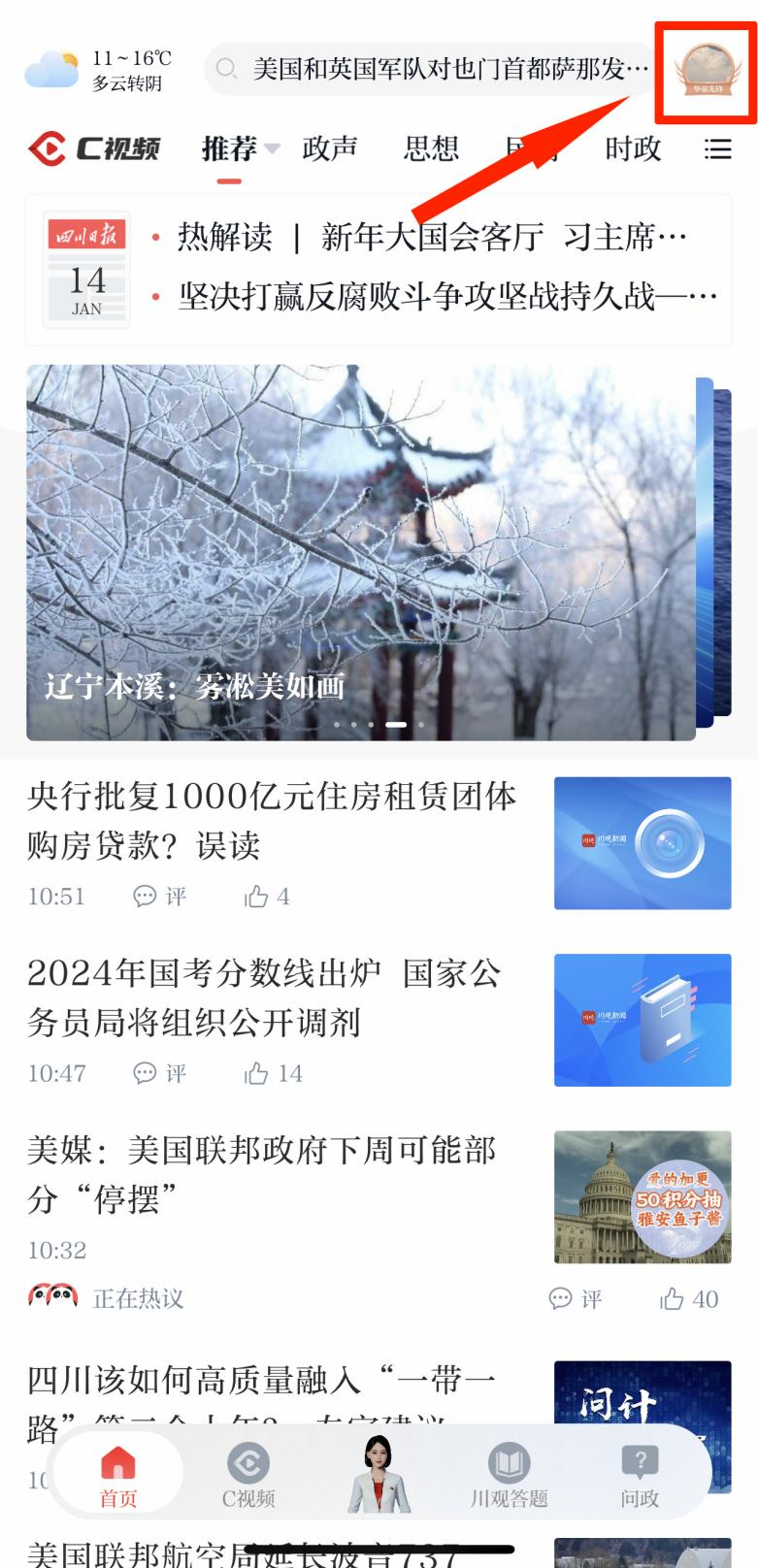Open the search box with 美国和英国军队
The image size is (758, 1568).
[433, 69]
